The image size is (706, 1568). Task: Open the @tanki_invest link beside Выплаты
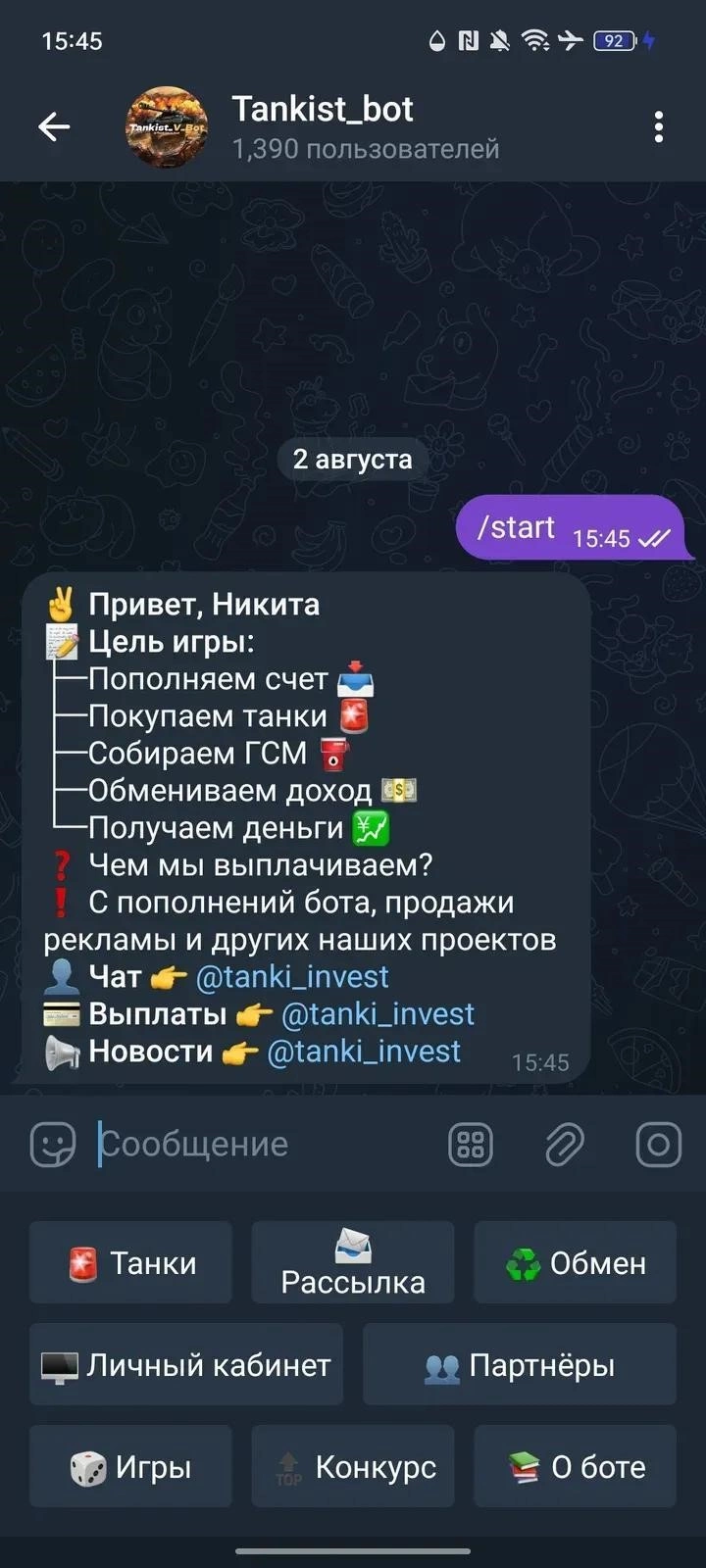(x=378, y=1013)
